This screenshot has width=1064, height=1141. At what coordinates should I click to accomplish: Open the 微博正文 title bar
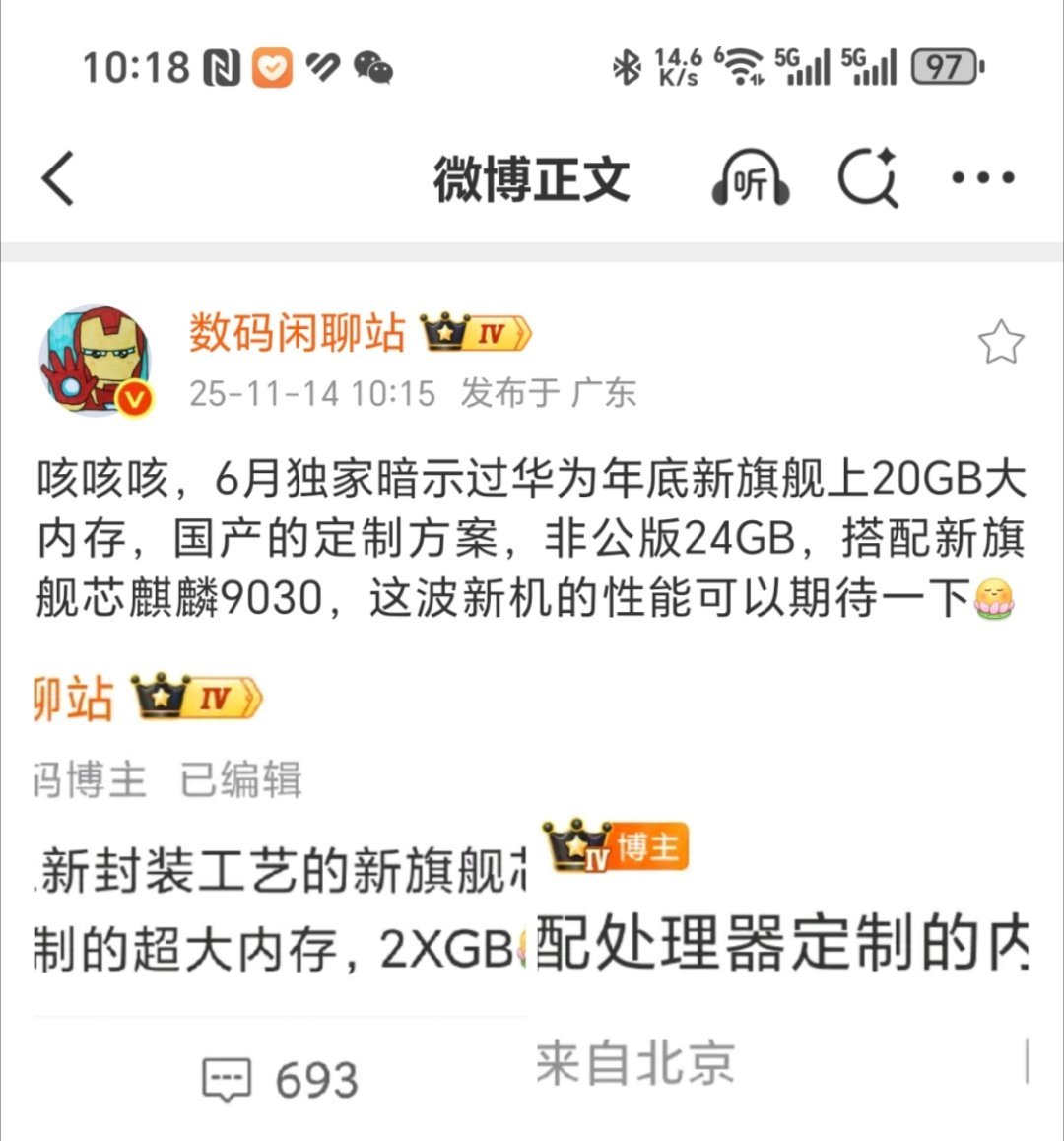[532, 179]
